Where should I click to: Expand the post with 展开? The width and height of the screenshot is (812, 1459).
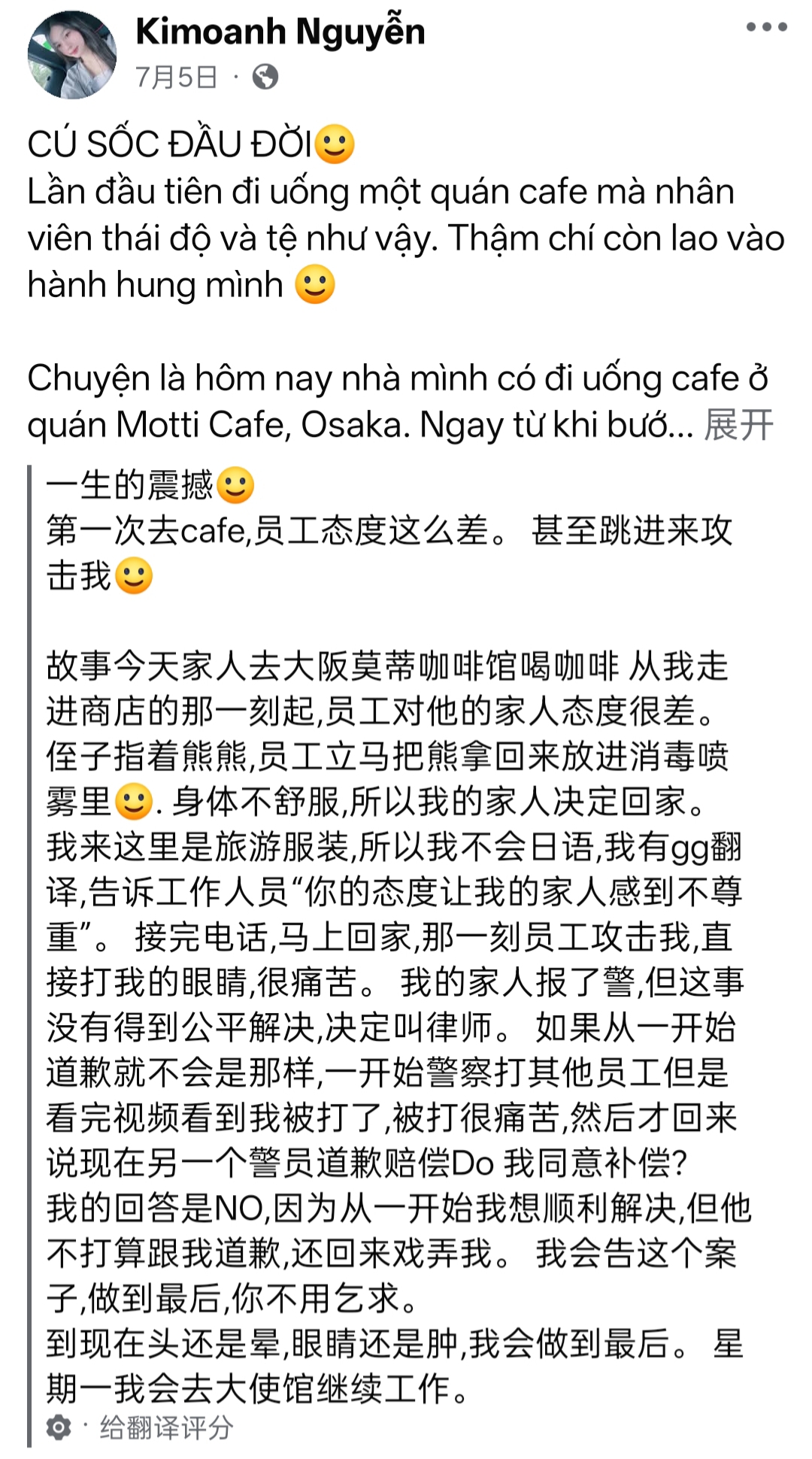tap(738, 425)
